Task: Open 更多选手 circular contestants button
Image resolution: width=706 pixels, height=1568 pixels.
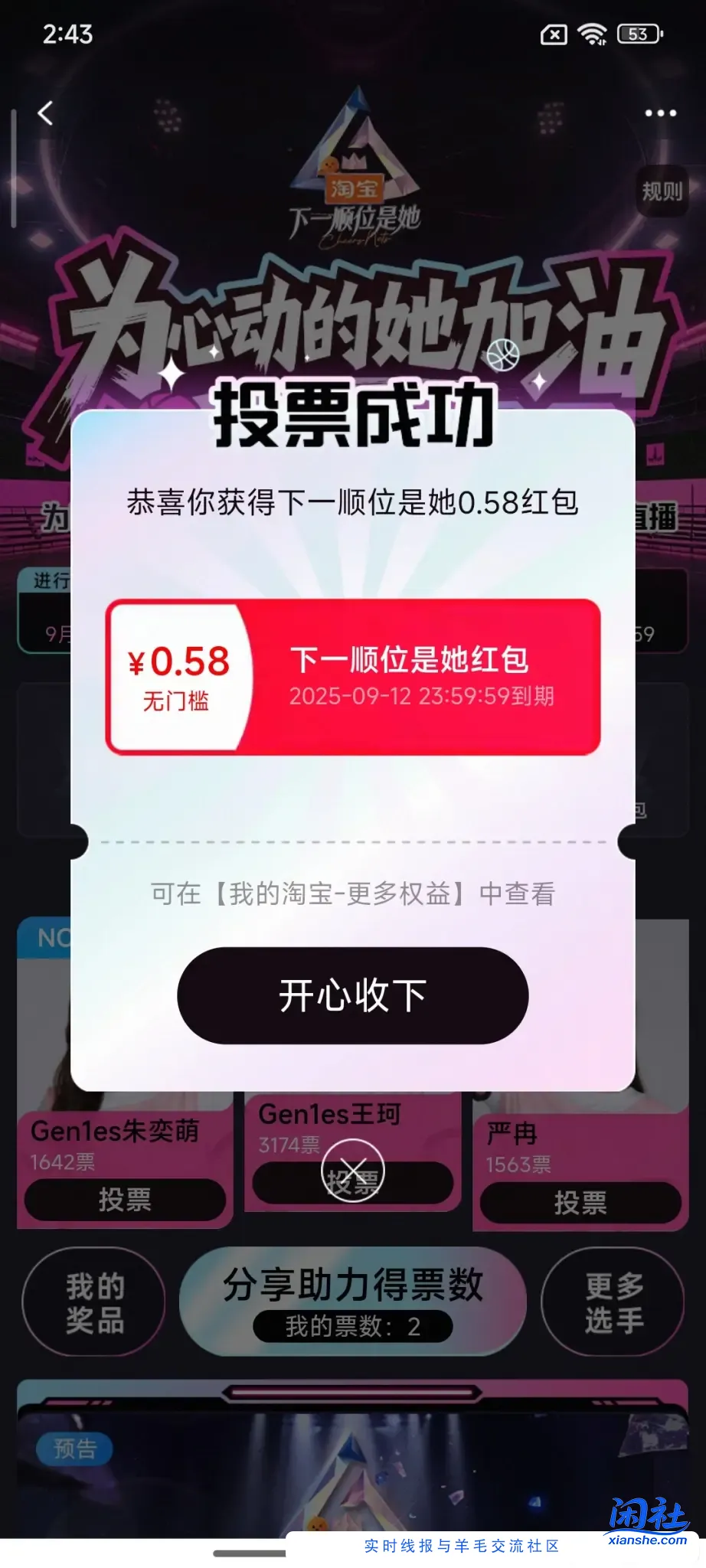Action: (x=613, y=1302)
